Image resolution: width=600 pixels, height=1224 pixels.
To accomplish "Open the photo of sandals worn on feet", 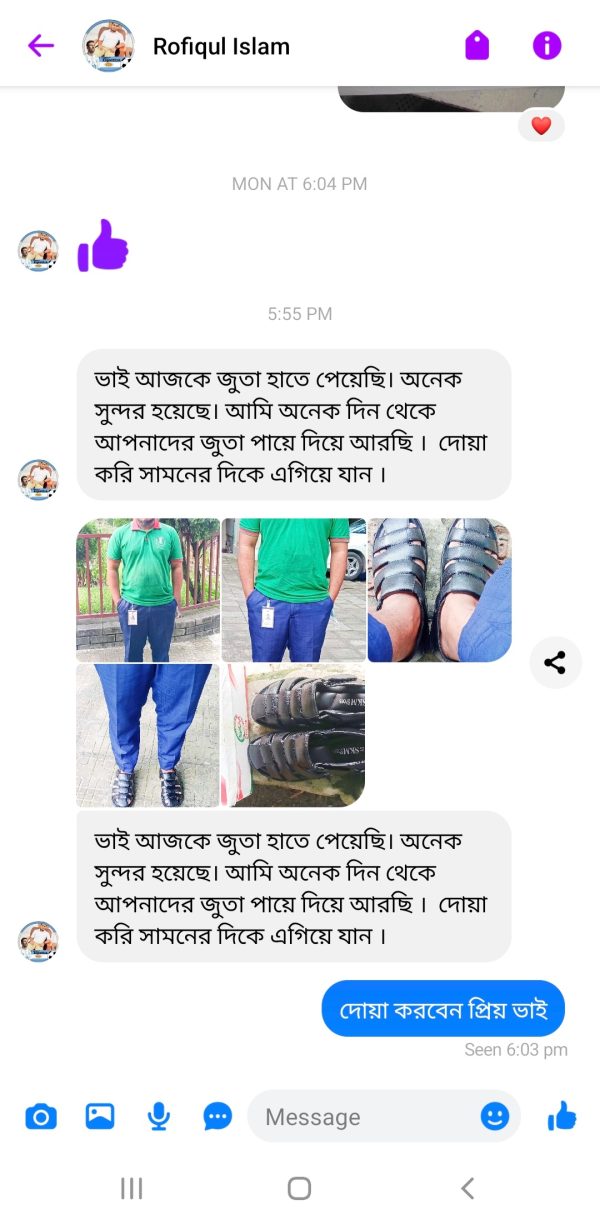I will 439,590.
